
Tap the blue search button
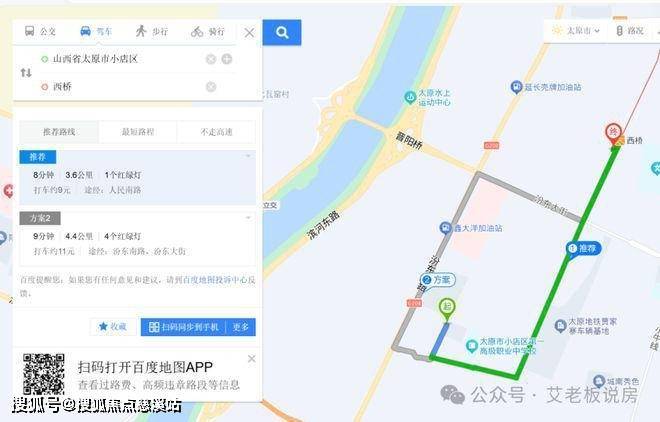[x=283, y=32]
